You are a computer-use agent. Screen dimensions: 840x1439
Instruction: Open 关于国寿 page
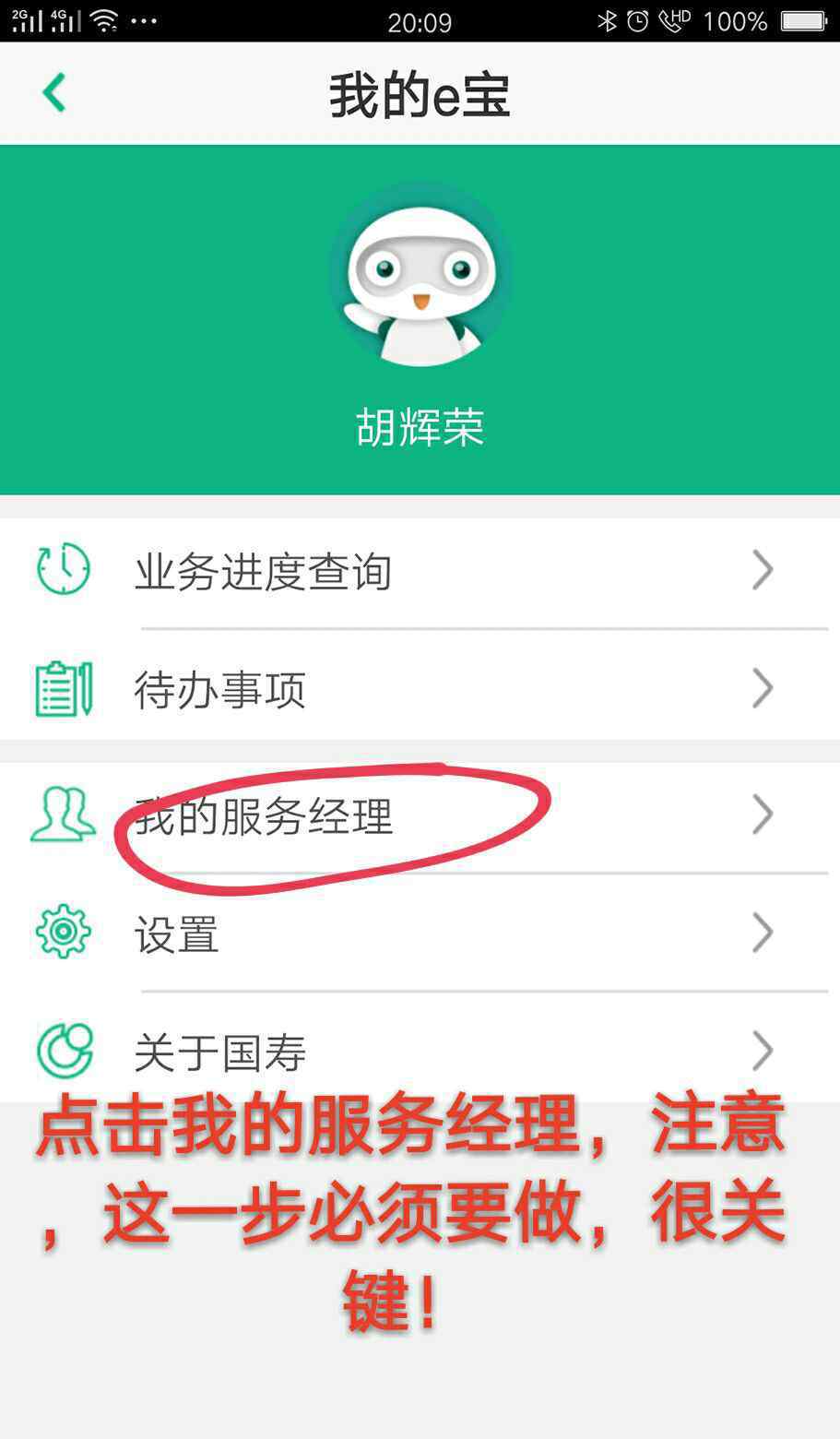[x=420, y=1050]
